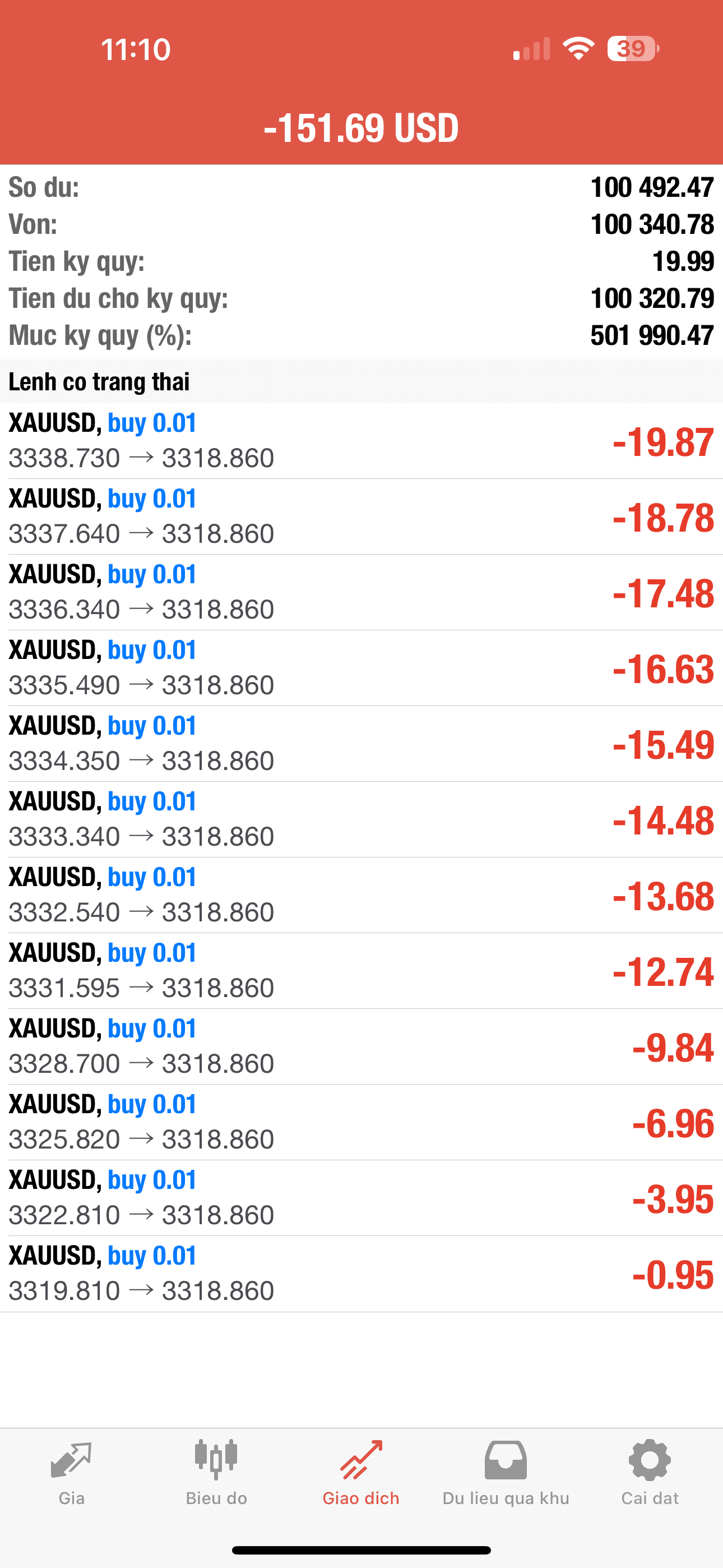Select the XAUUSD order opened at 3336.340
Screen dimensions: 723x1568
tap(361, 592)
